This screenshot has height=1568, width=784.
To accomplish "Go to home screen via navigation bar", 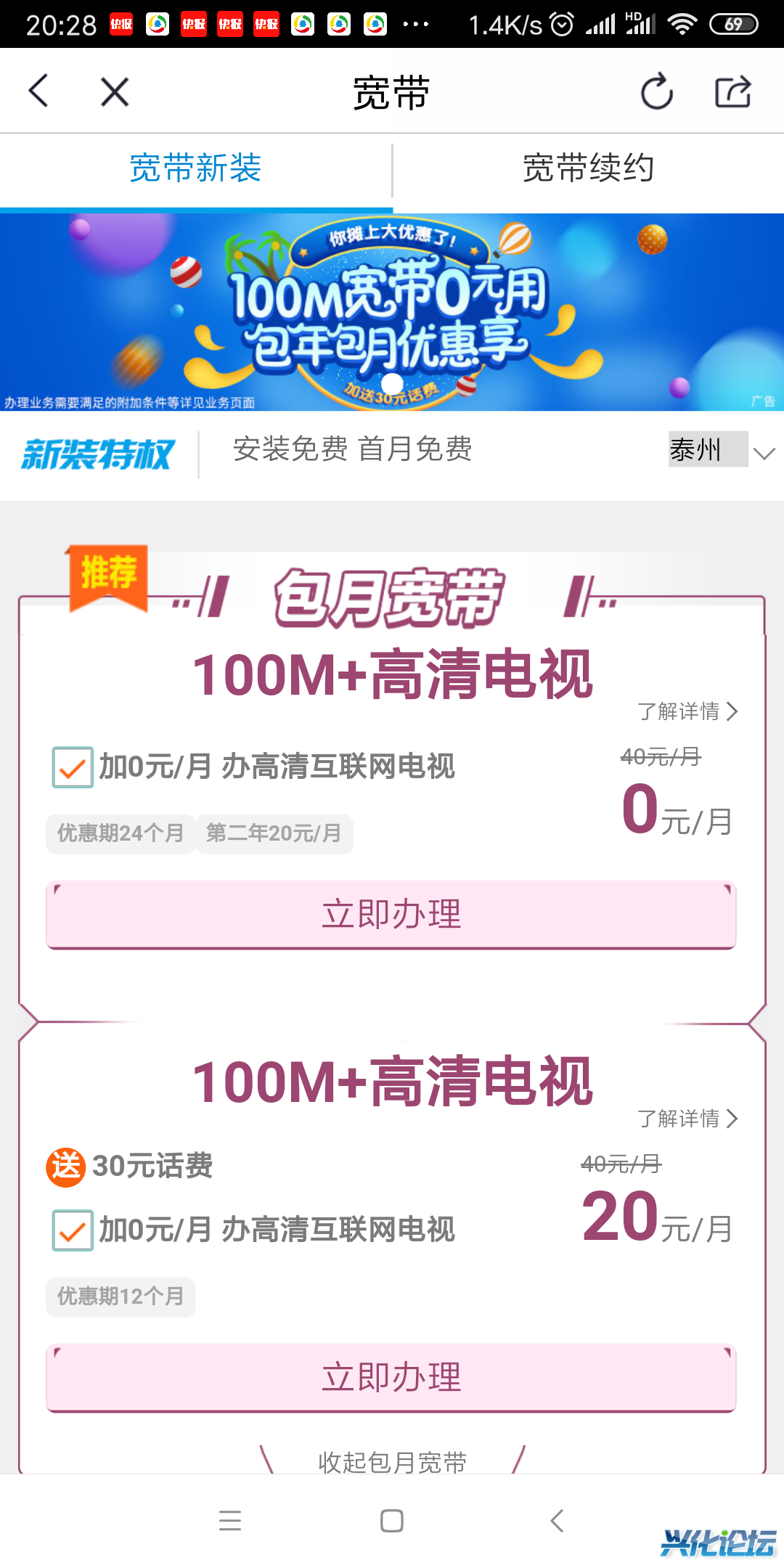I will 392,1520.
